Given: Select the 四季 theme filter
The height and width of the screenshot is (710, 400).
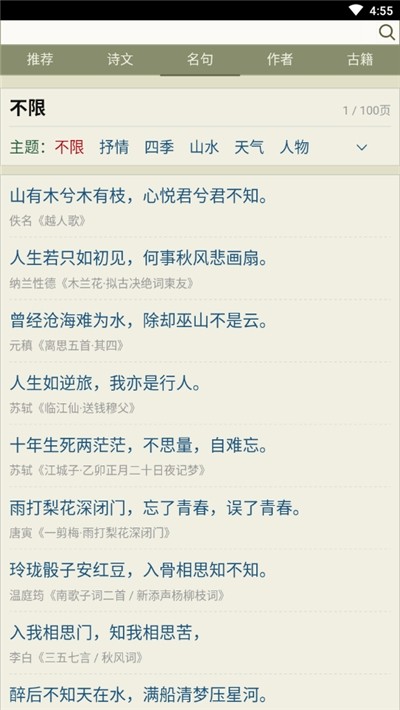Looking at the screenshot, I should [x=159, y=147].
